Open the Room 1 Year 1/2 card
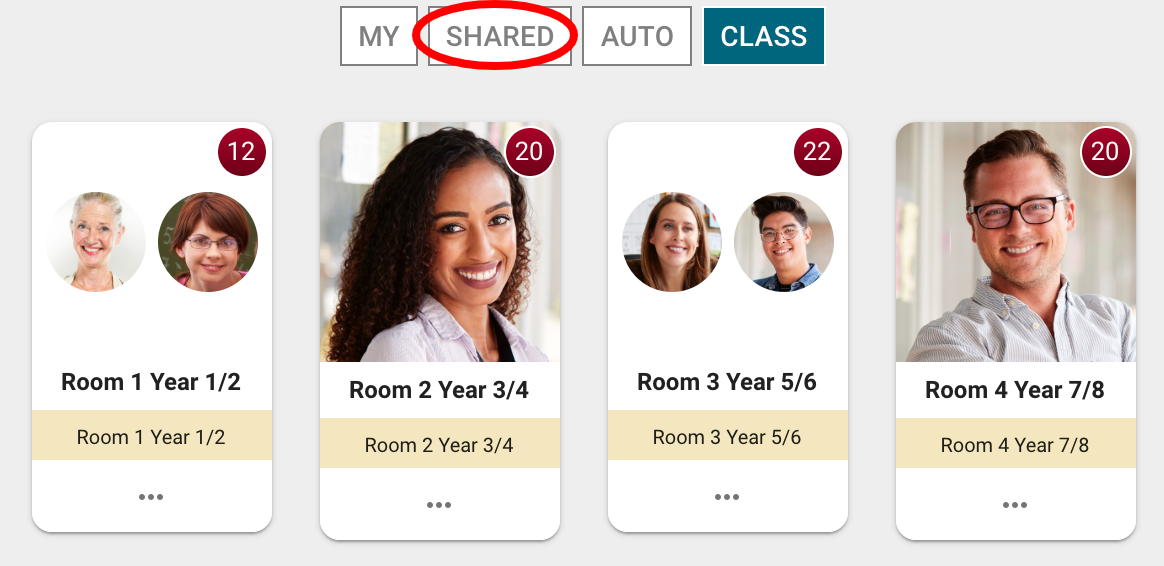The image size is (1164, 566). coord(151,381)
